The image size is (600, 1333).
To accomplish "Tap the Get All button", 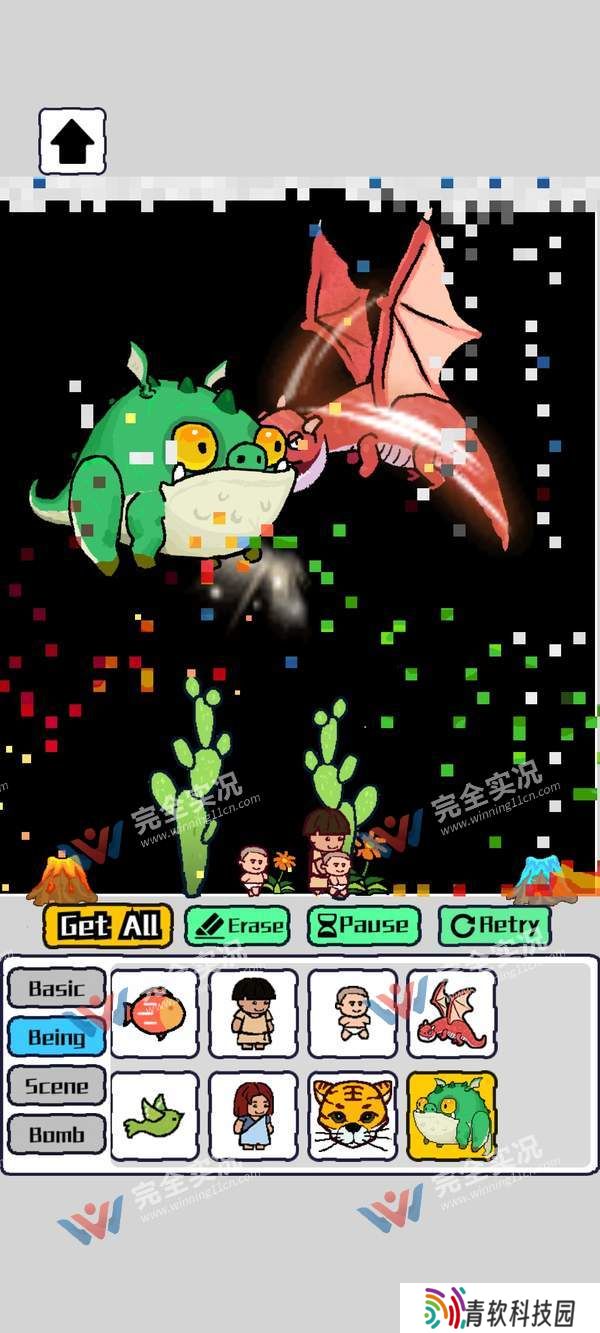I will 108,925.
